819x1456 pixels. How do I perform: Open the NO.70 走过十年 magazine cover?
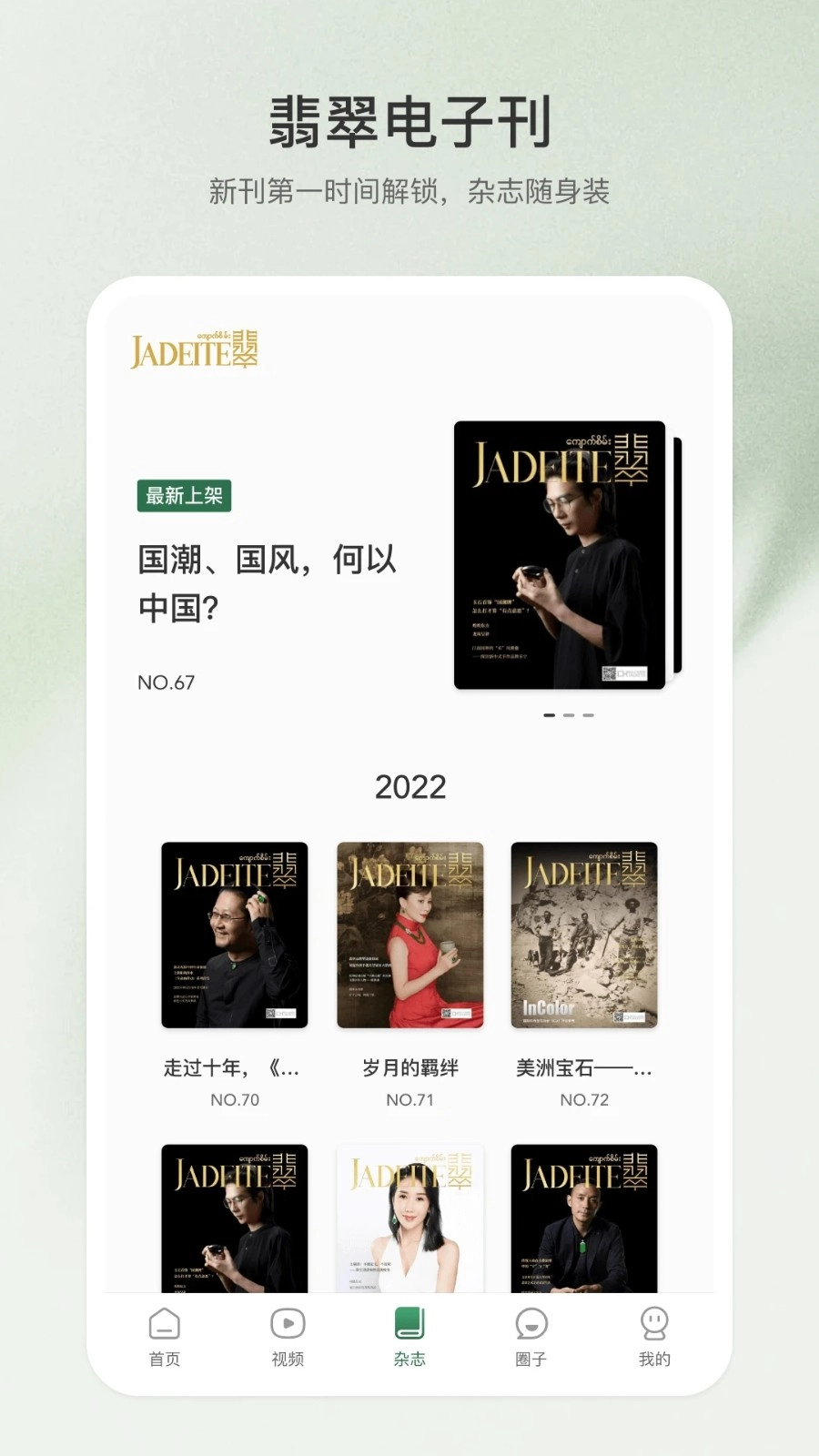tap(234, 935)
